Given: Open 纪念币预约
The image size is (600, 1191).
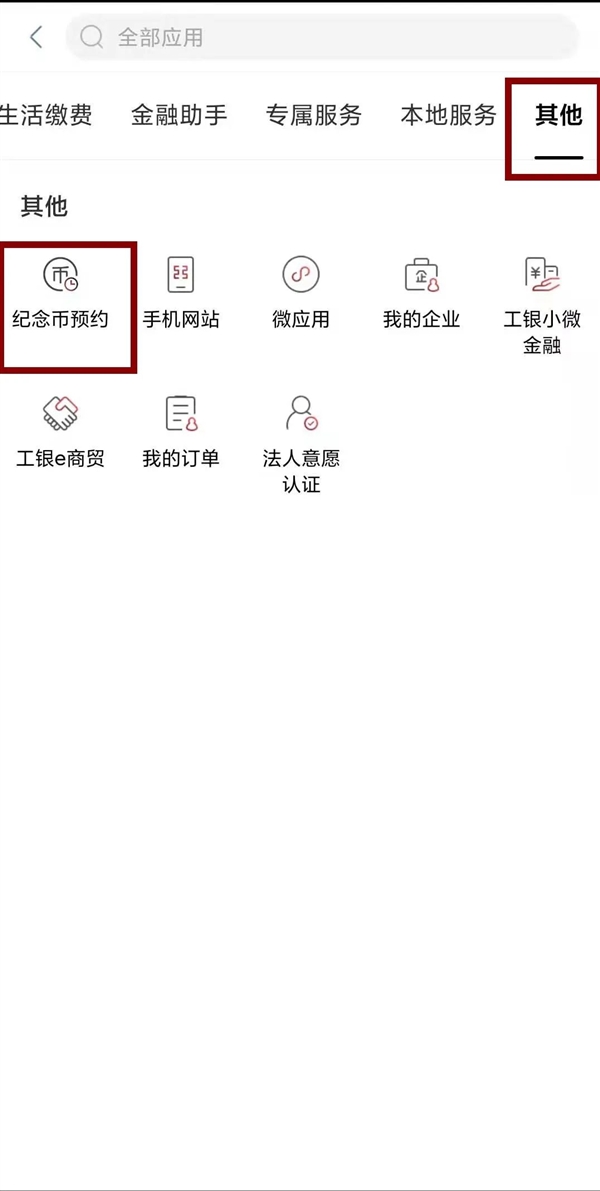Looking at the screenshot, I should click(61, 293).
